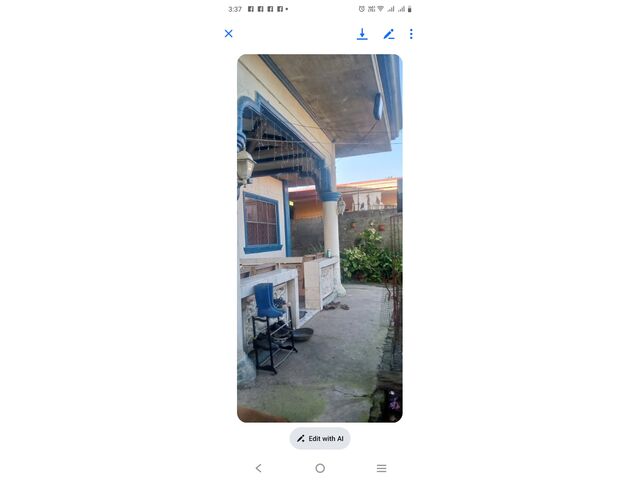Open recent apps from the navigation bar
This screenshot has width=640, height=480.
[381, 468]
